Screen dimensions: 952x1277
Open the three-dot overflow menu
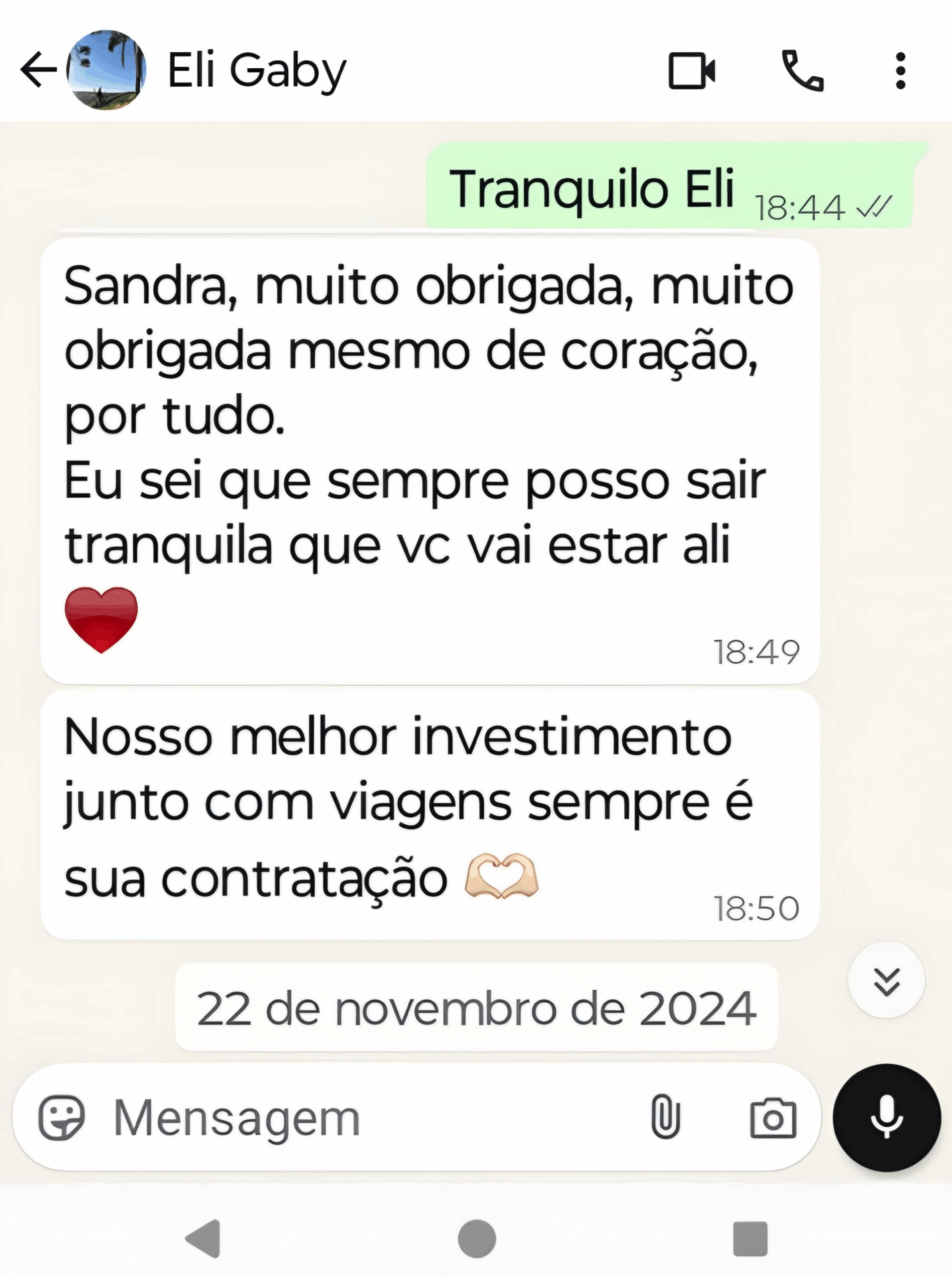coord(901,71)
